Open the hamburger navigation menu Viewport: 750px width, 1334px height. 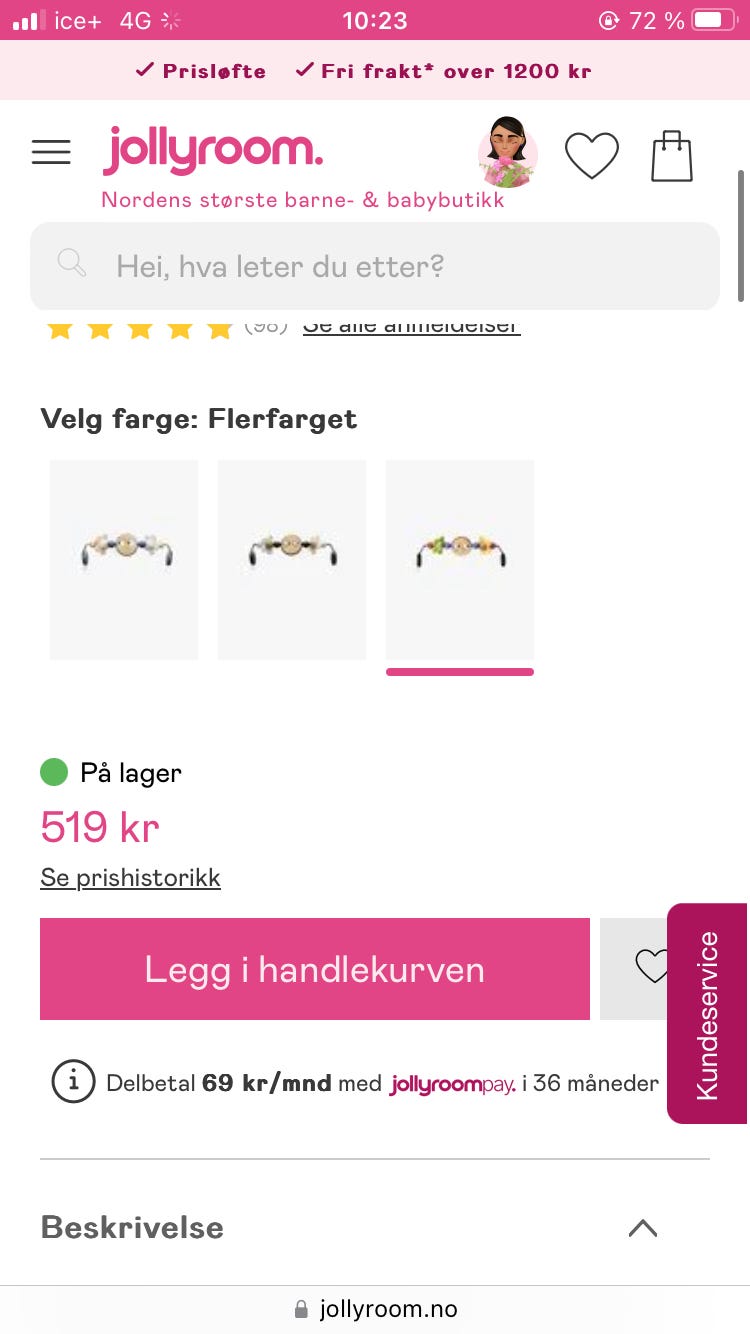(51, 151)
